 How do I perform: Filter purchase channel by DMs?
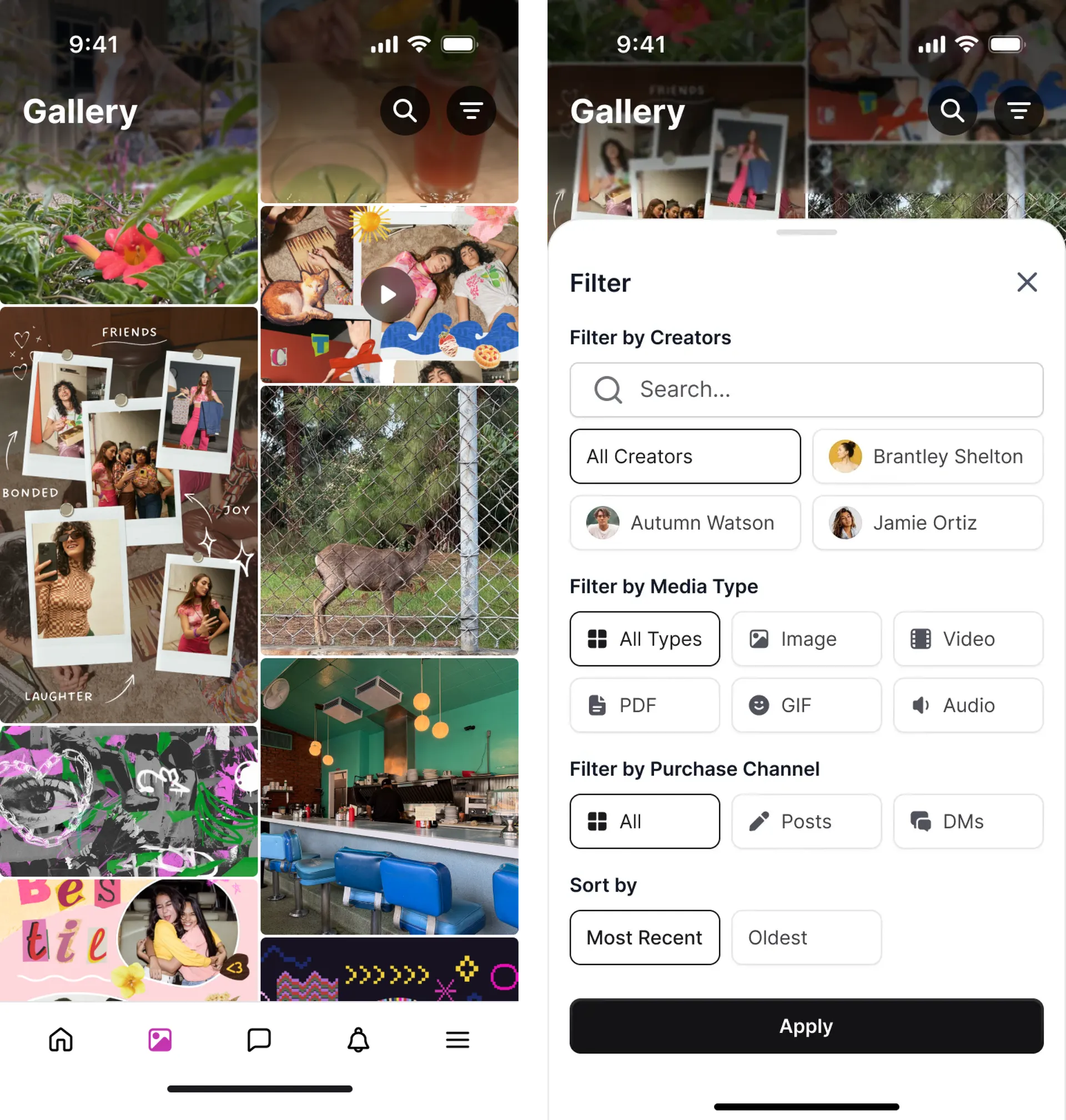(x=968, y=821)
